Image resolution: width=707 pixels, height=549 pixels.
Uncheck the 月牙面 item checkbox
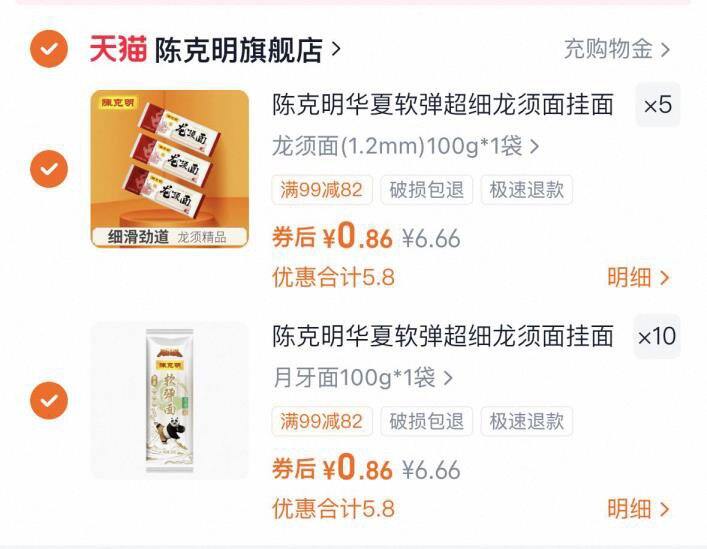[x=49, y=400]
